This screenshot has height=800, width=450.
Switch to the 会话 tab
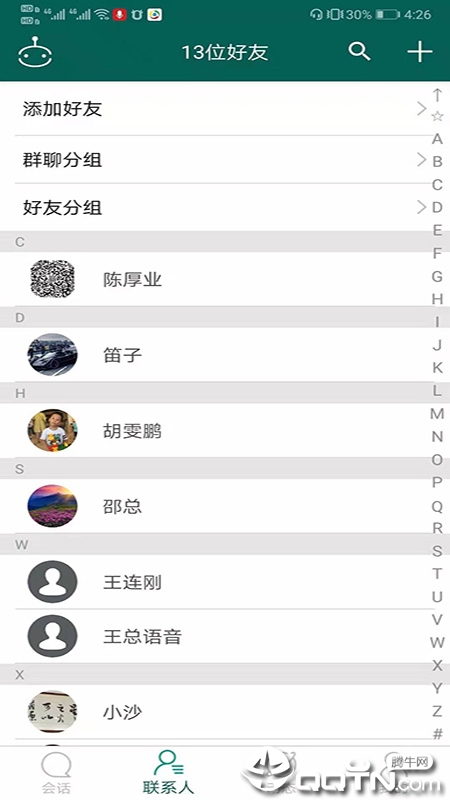pos(56,773)
